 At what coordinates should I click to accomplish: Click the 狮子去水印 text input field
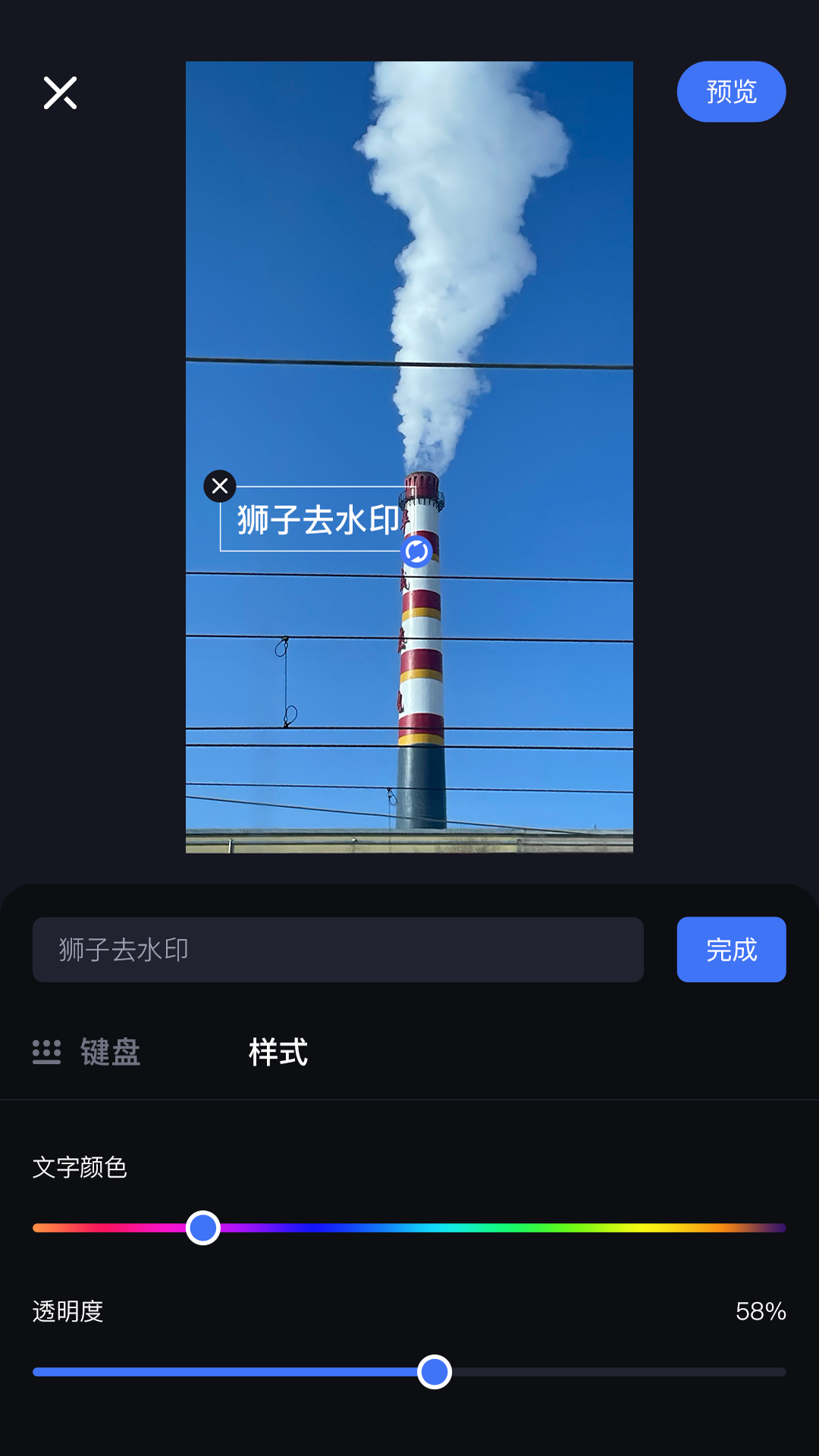coord(337,949)
